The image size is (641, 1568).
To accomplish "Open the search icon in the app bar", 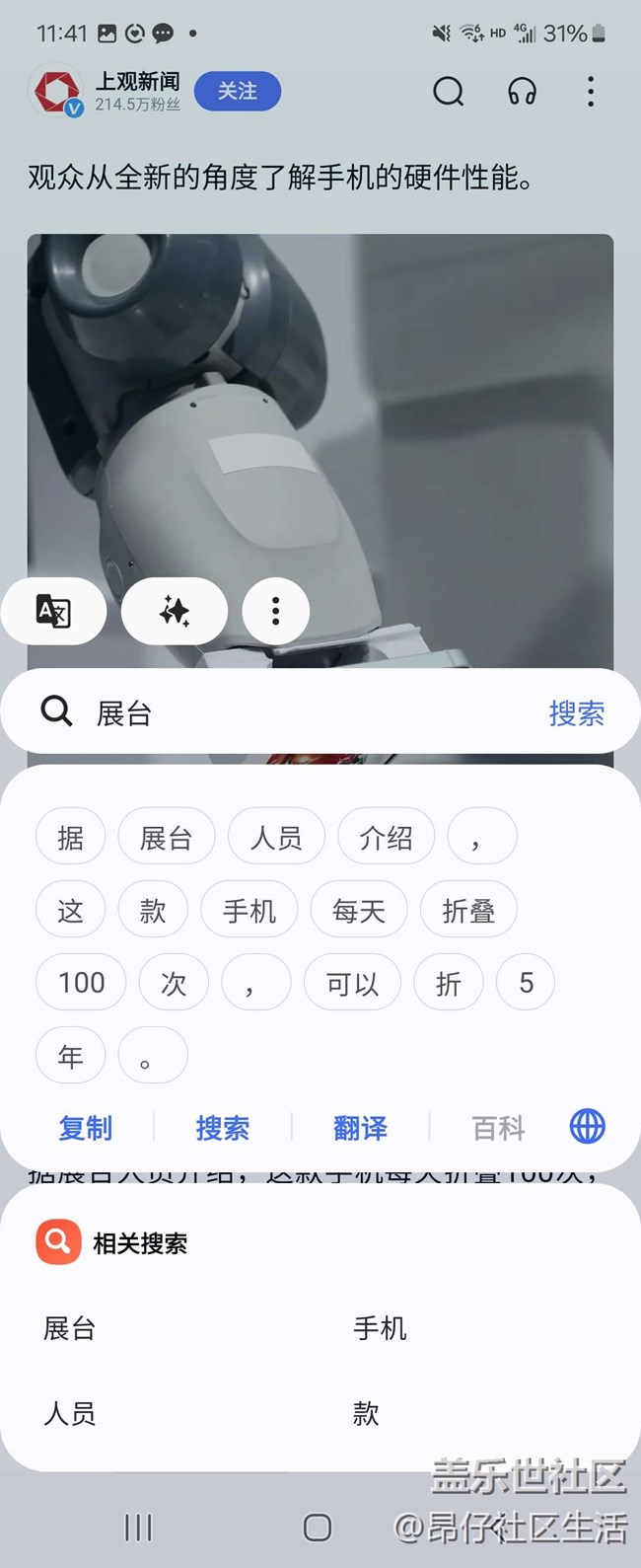I will 448,92.
